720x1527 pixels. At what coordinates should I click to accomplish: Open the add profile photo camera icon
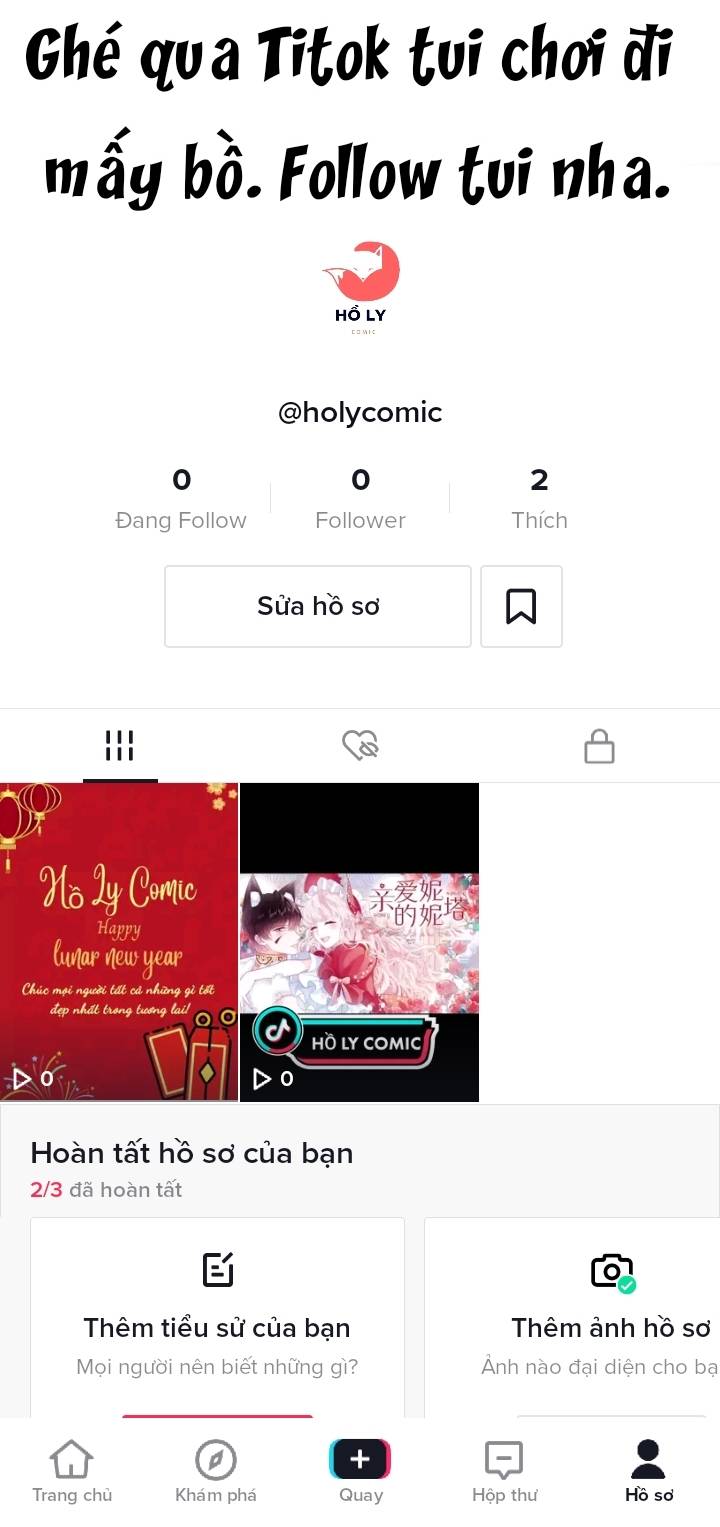pos(611,1269)
